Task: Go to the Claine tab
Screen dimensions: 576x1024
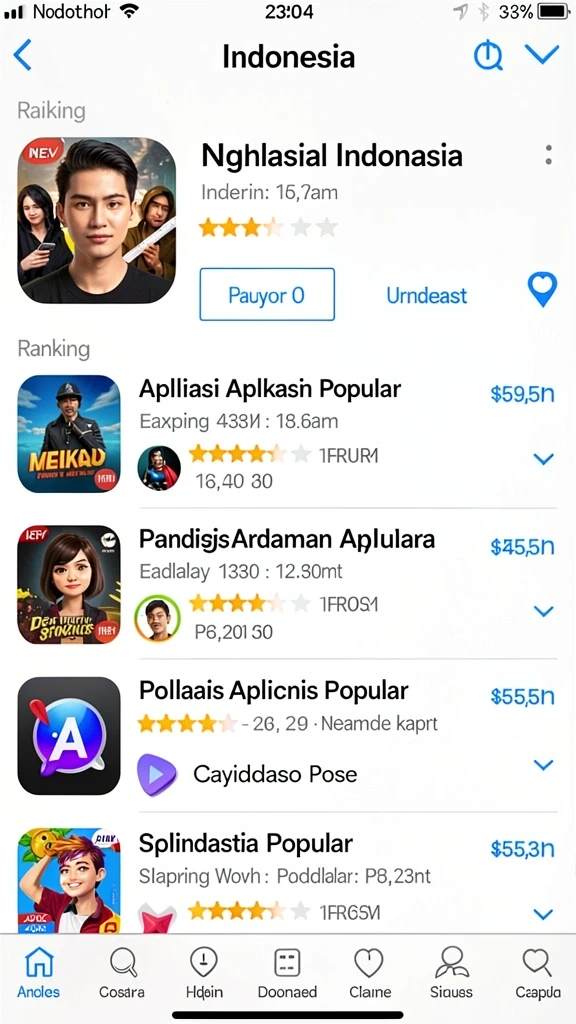Action: (x=370, y=973)
